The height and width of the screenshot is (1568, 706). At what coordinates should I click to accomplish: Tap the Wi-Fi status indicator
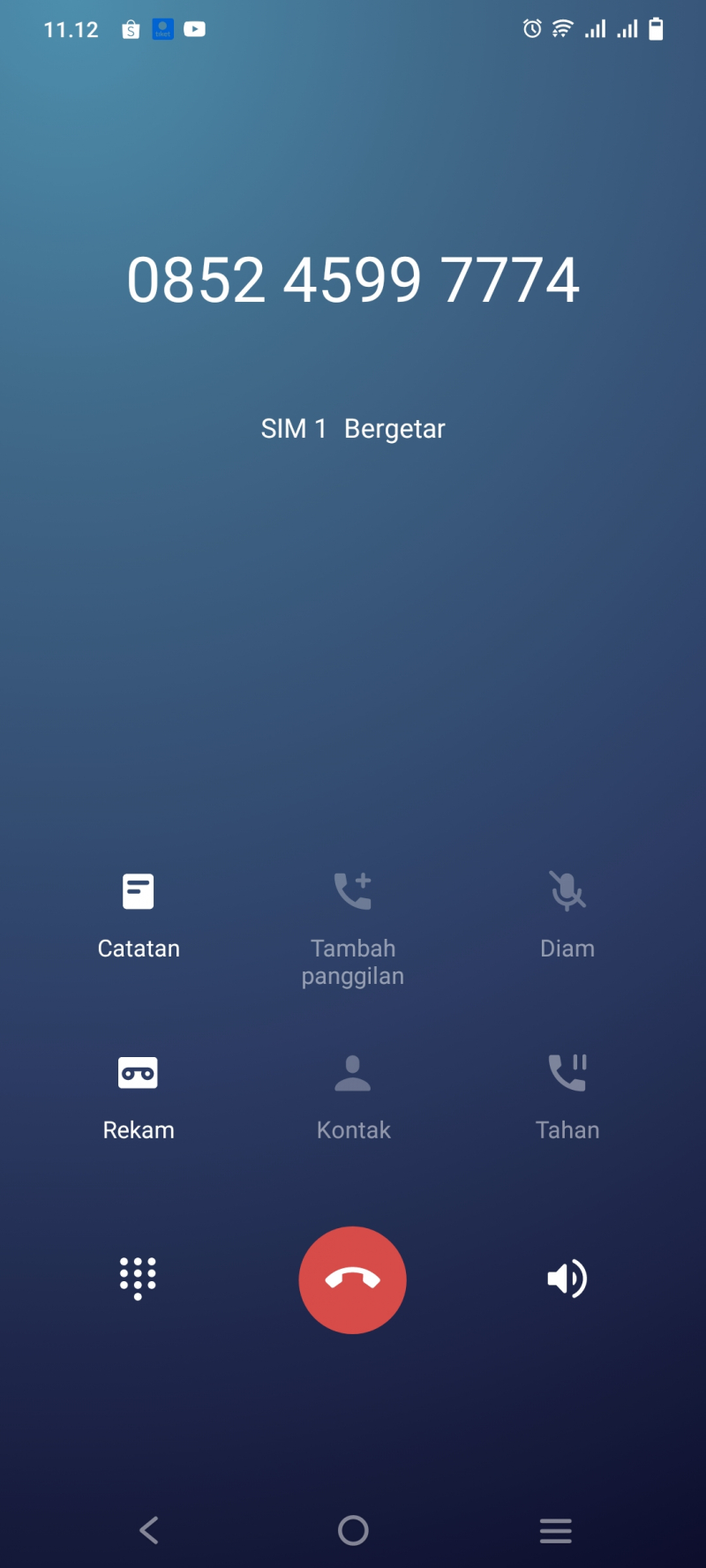[x=562, y=29]
